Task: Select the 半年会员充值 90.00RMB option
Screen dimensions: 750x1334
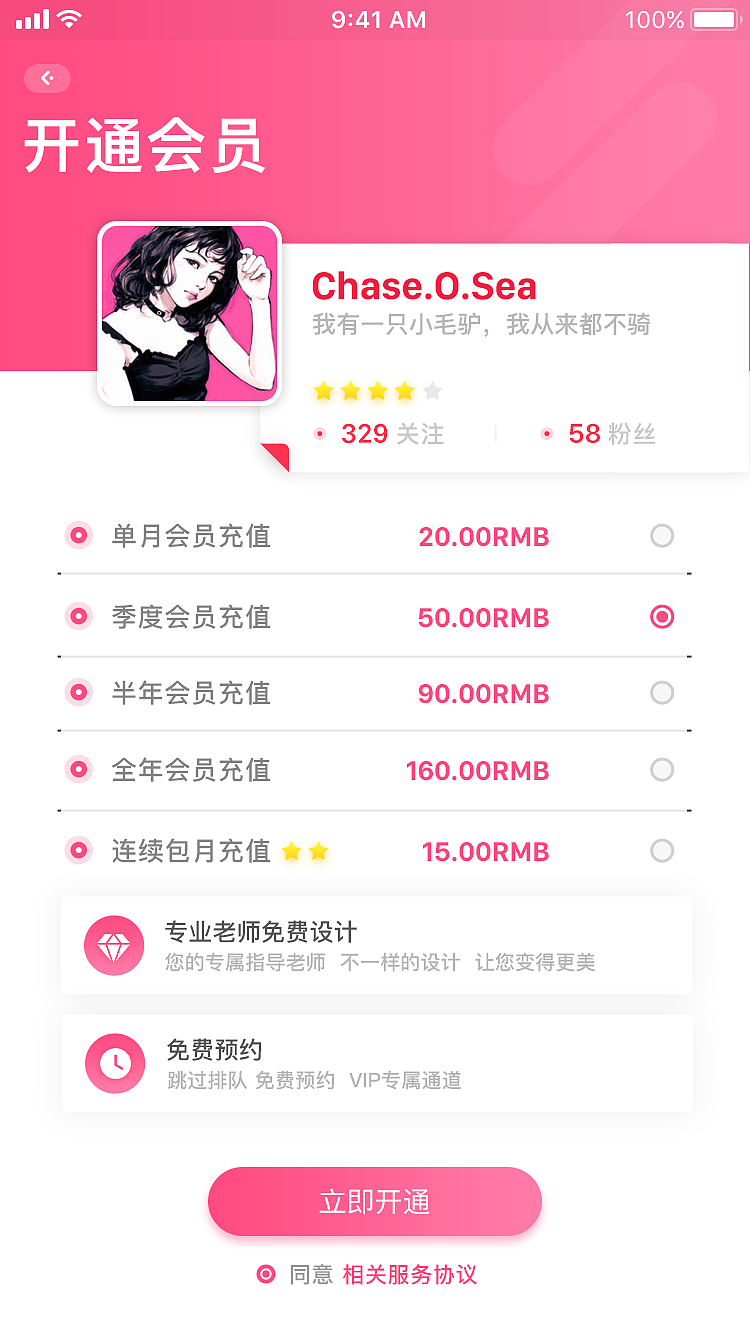Action: [x=662, y=692]
